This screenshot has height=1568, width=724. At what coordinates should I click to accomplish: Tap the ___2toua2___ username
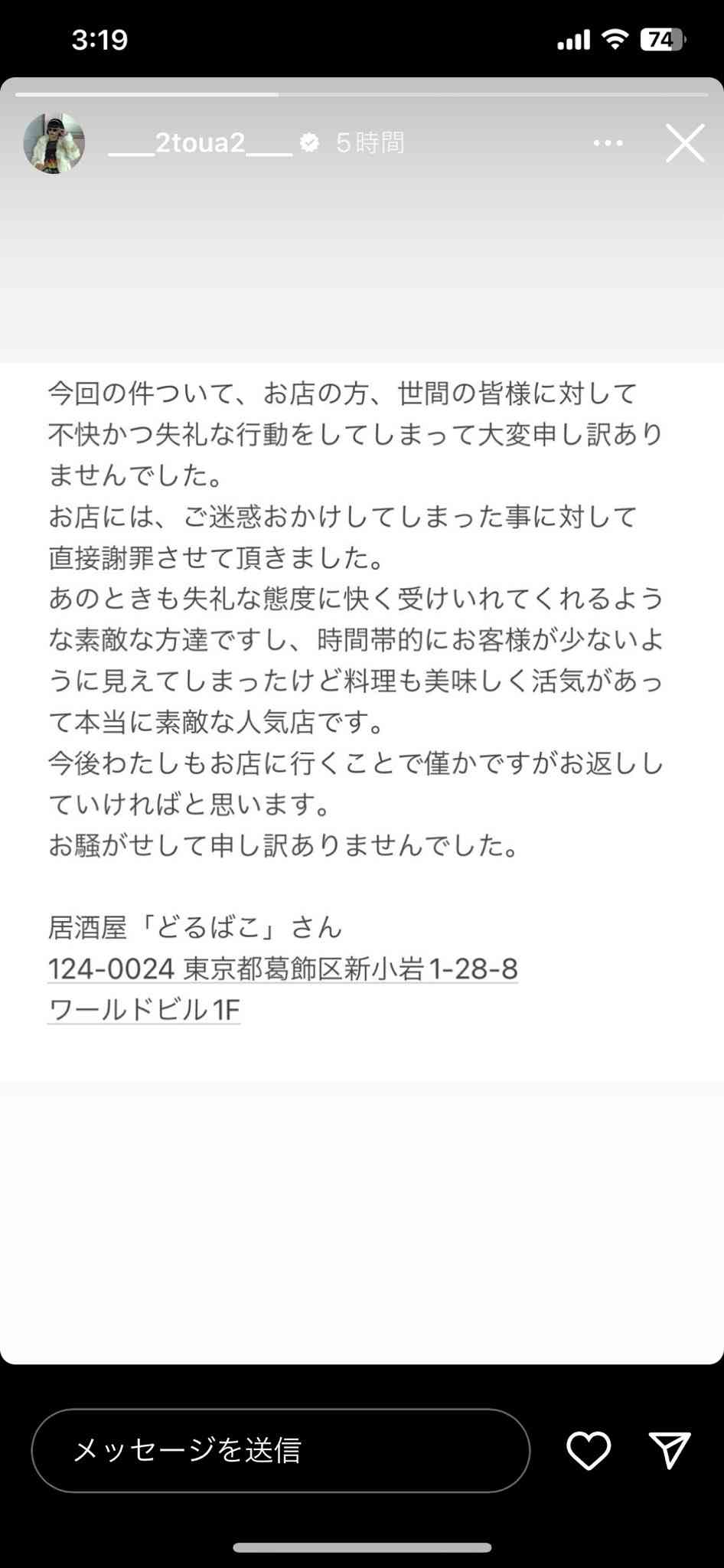click(201, 143)
